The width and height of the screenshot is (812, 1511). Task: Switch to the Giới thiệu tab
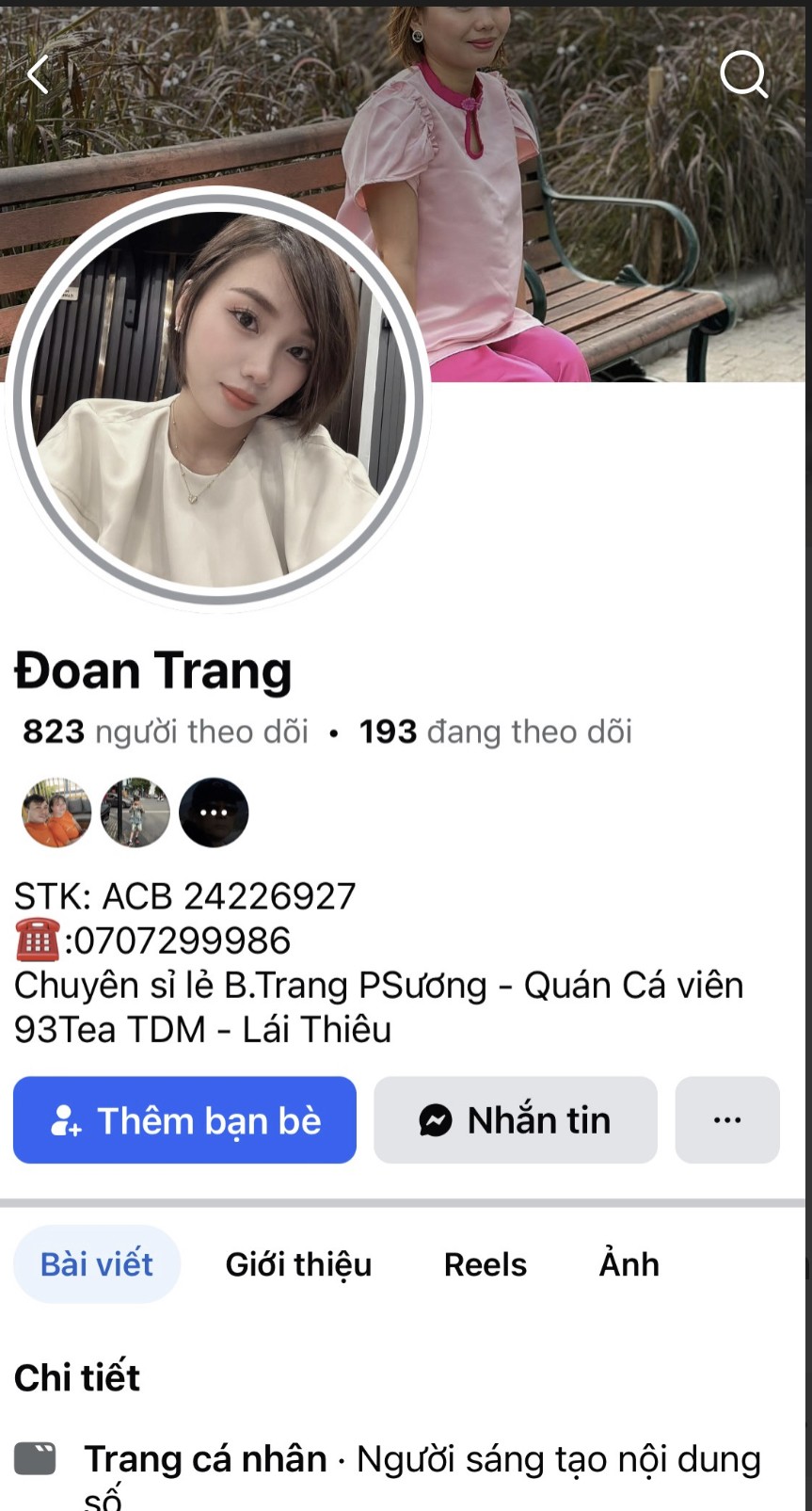click(x=298, y=1264)
